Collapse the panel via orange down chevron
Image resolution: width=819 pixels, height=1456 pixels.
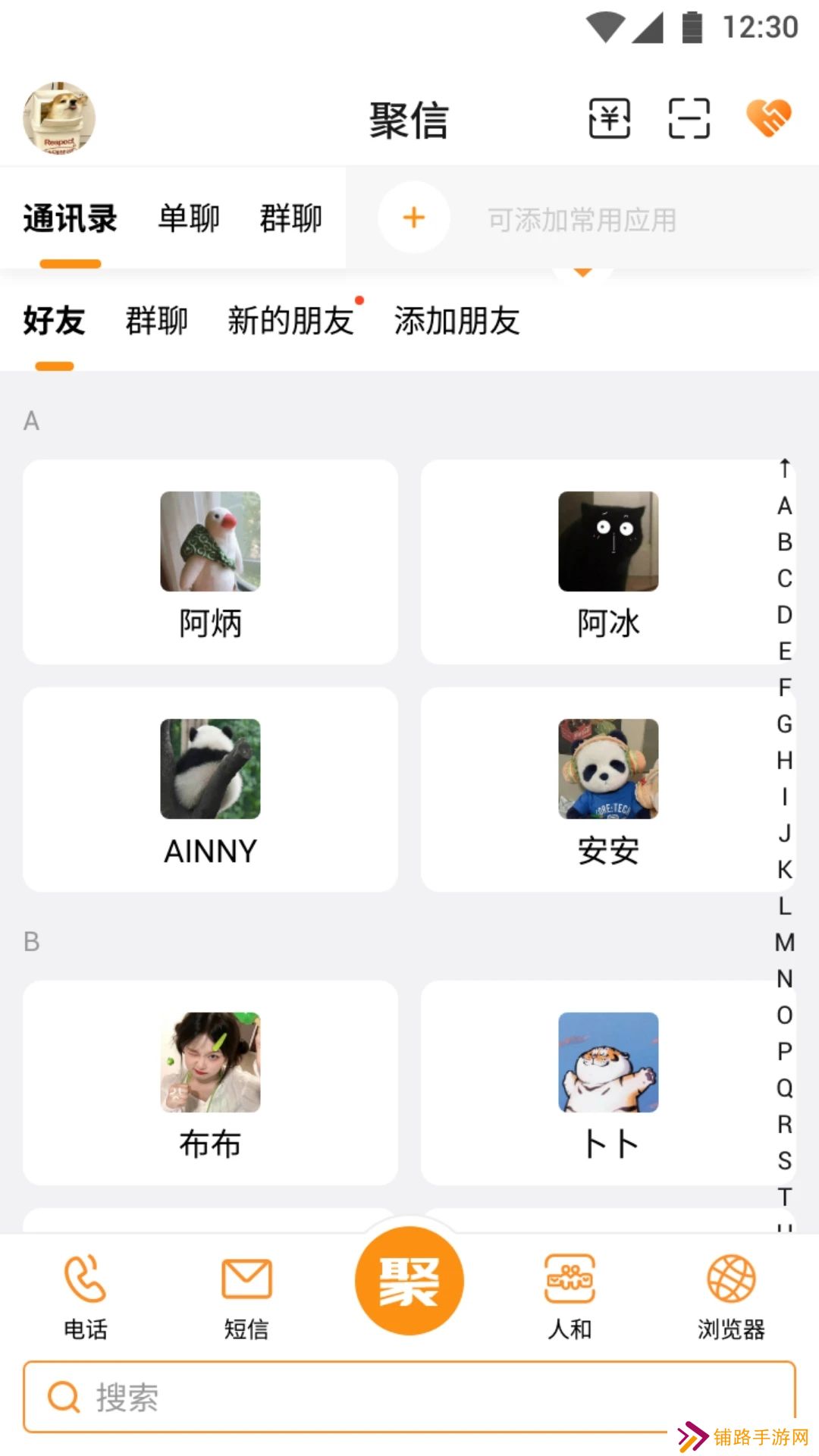coord(582,270)
